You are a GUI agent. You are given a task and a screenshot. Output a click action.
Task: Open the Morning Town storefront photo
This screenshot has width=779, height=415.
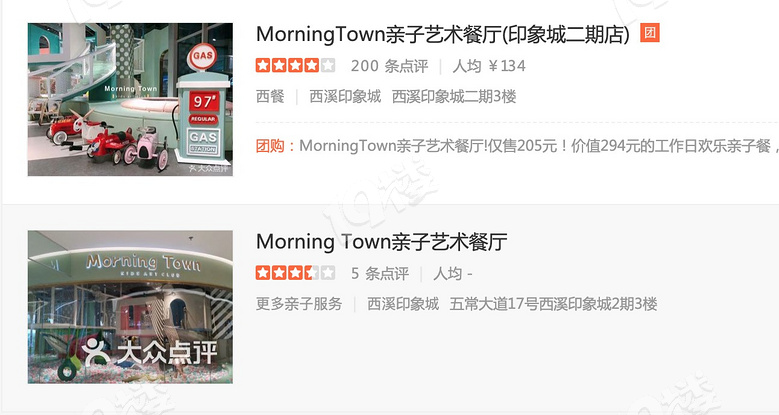[130, 306]
